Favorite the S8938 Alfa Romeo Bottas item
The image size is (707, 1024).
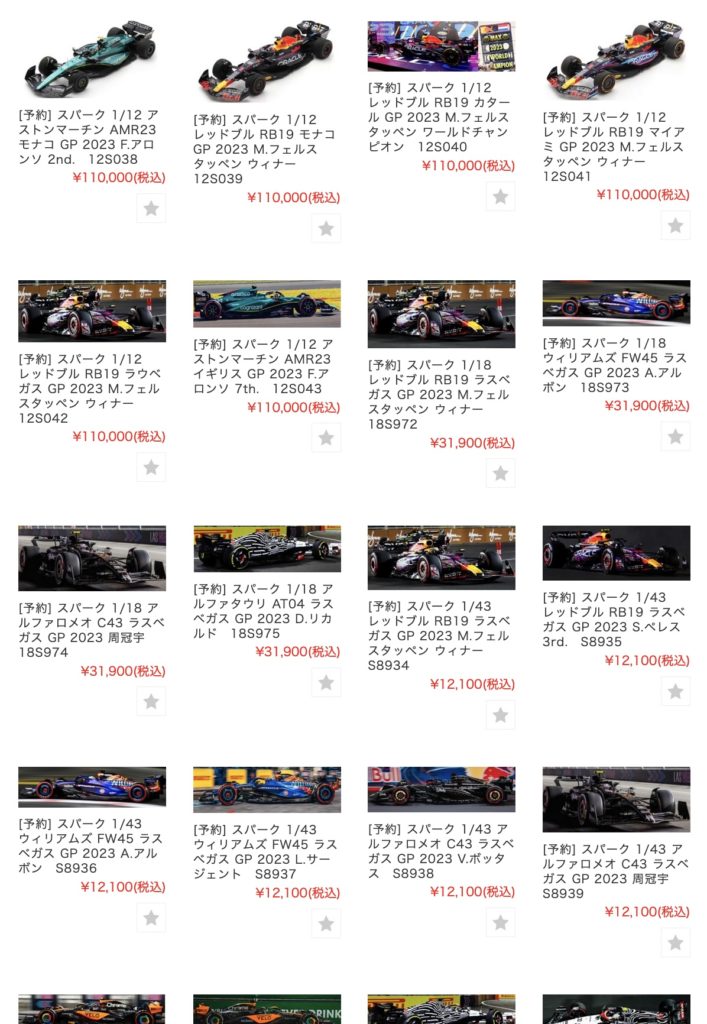pyautogui.click(x=501, y=922)
